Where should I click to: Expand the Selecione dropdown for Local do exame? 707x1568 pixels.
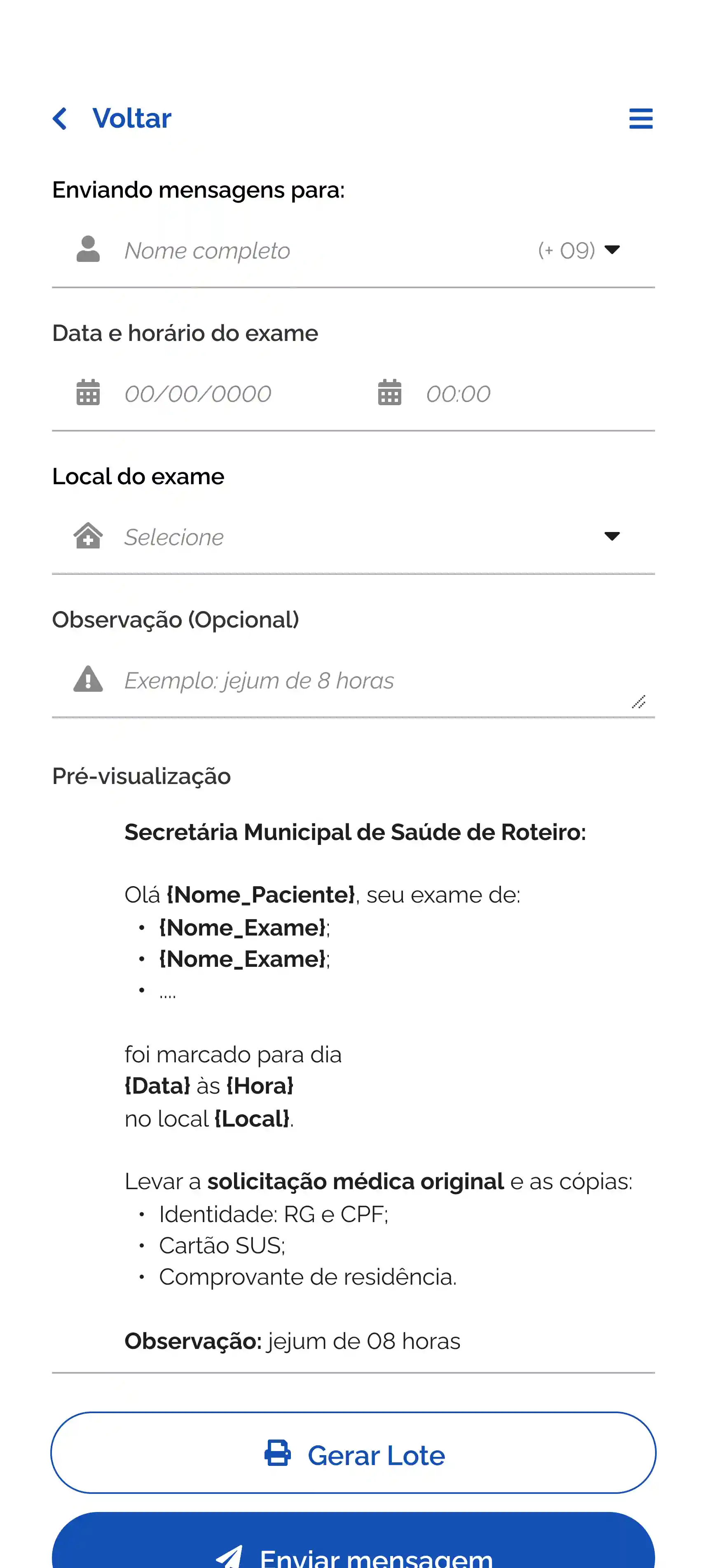pos(613,536)
